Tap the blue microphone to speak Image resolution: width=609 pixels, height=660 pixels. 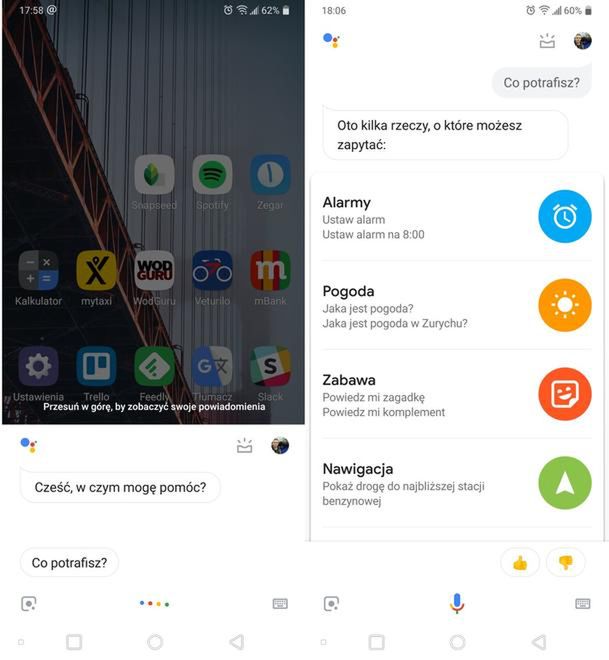pyautogui.click(x=457, y=603)
